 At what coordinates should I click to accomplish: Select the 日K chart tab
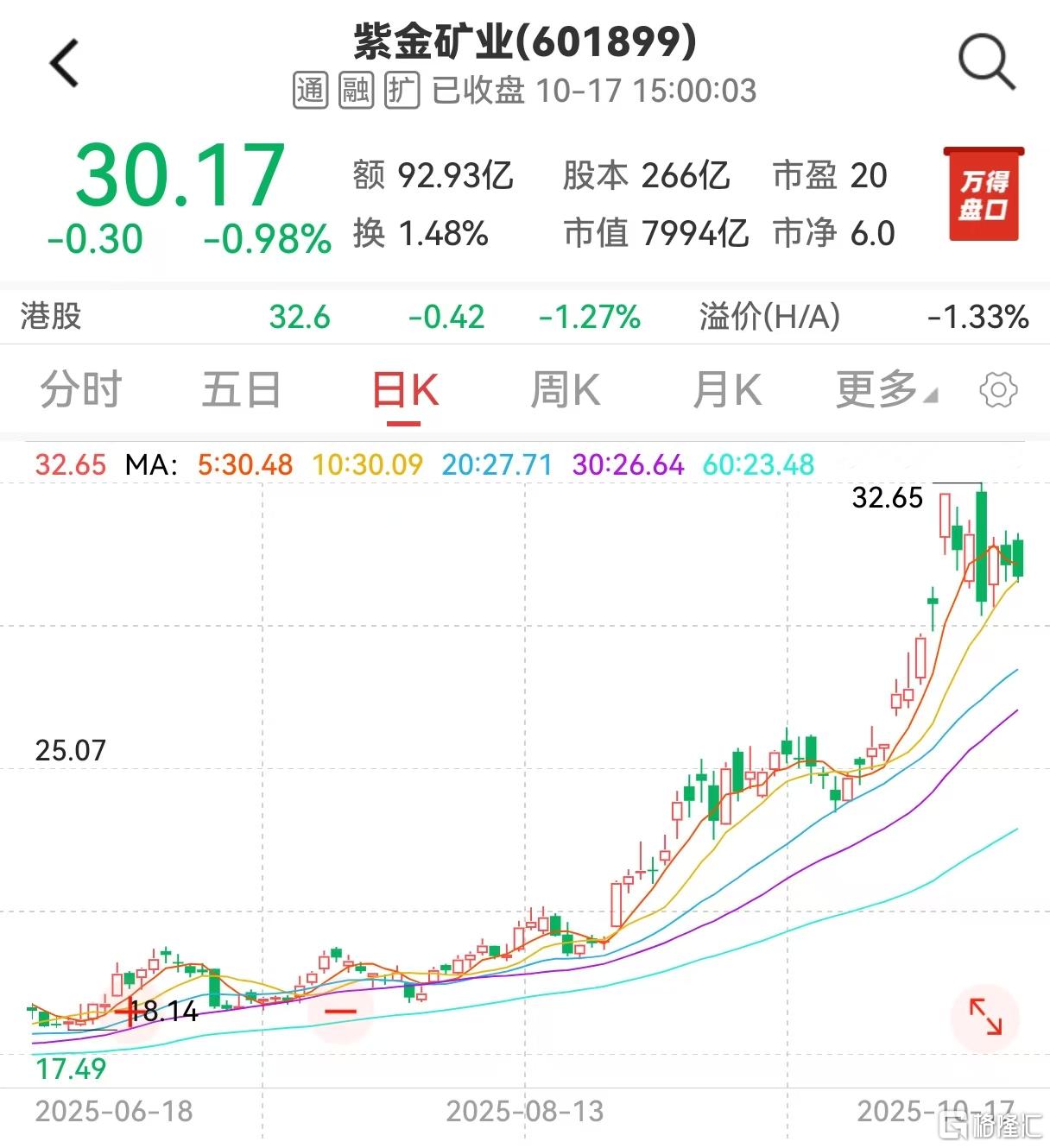click(x=405, y=390)
